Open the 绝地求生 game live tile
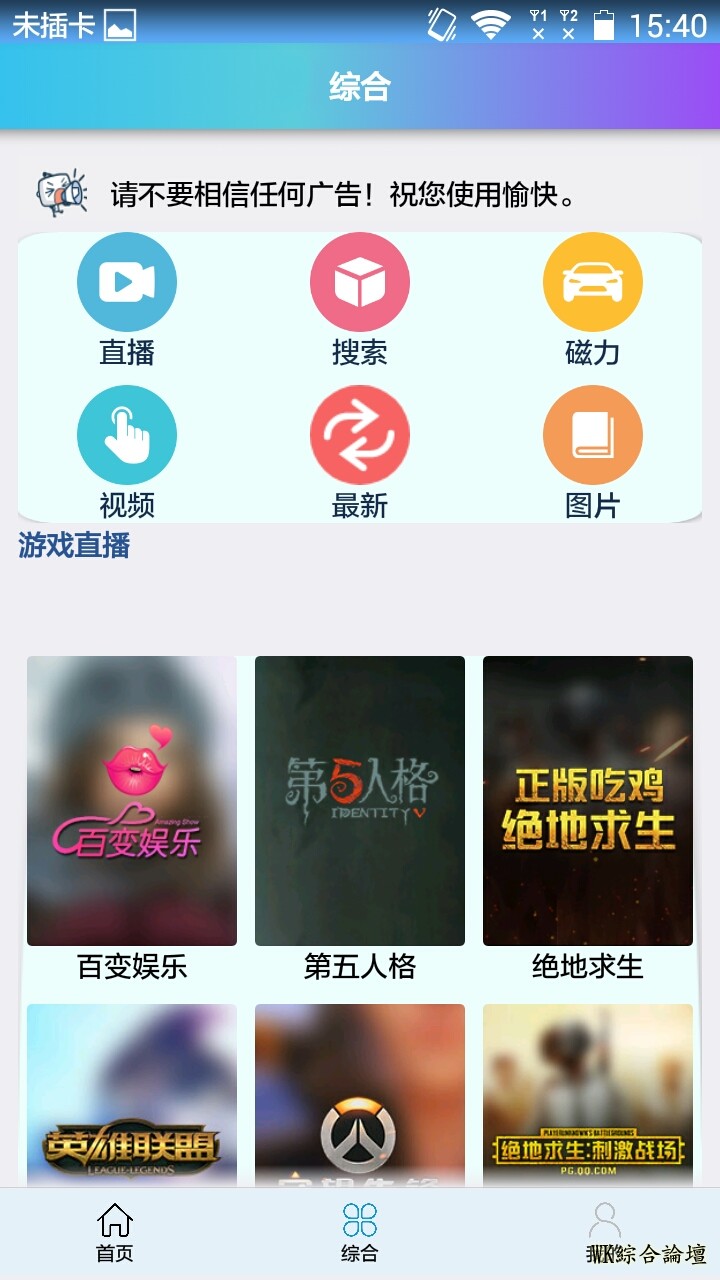 (x=588, y=801)
